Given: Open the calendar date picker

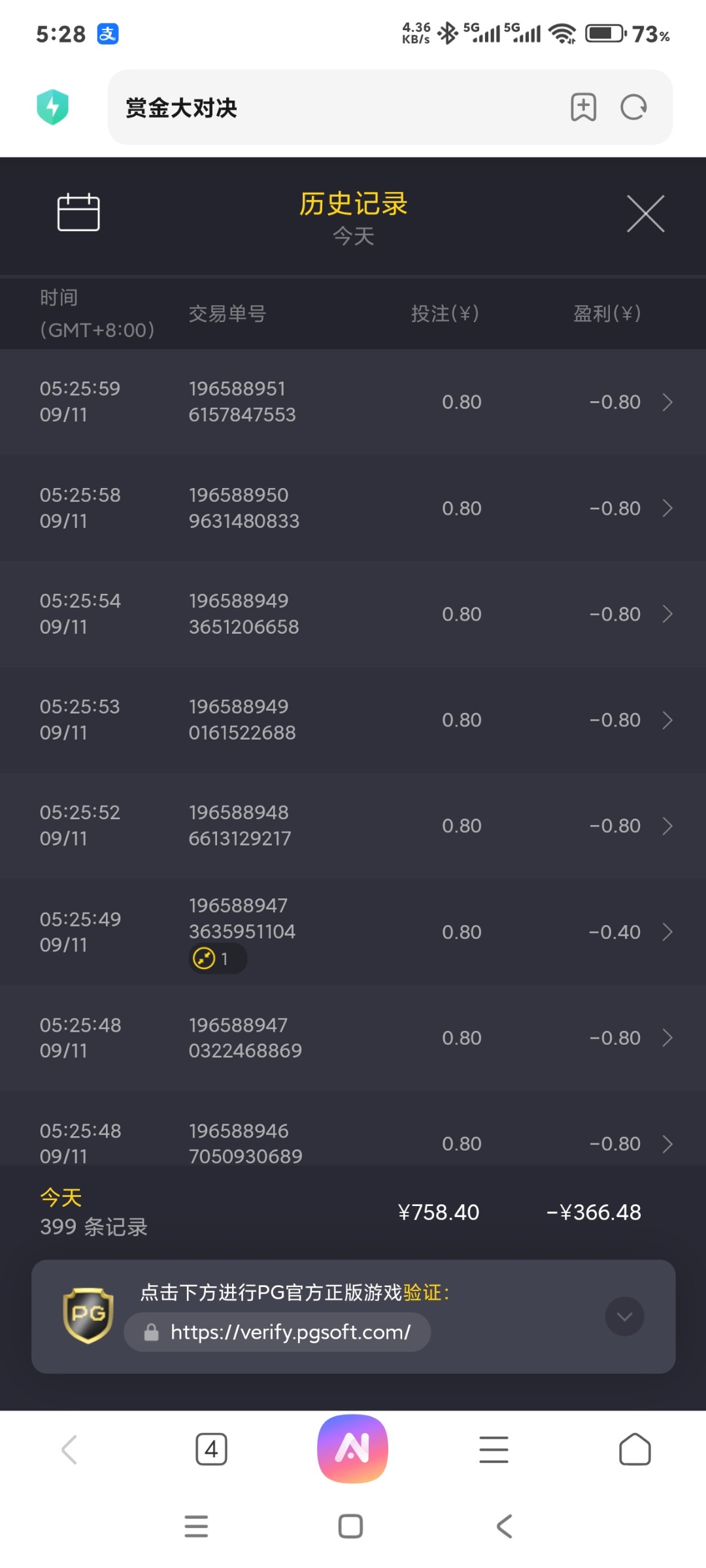Looking at the screenshot, I should (x=78, y=212).
